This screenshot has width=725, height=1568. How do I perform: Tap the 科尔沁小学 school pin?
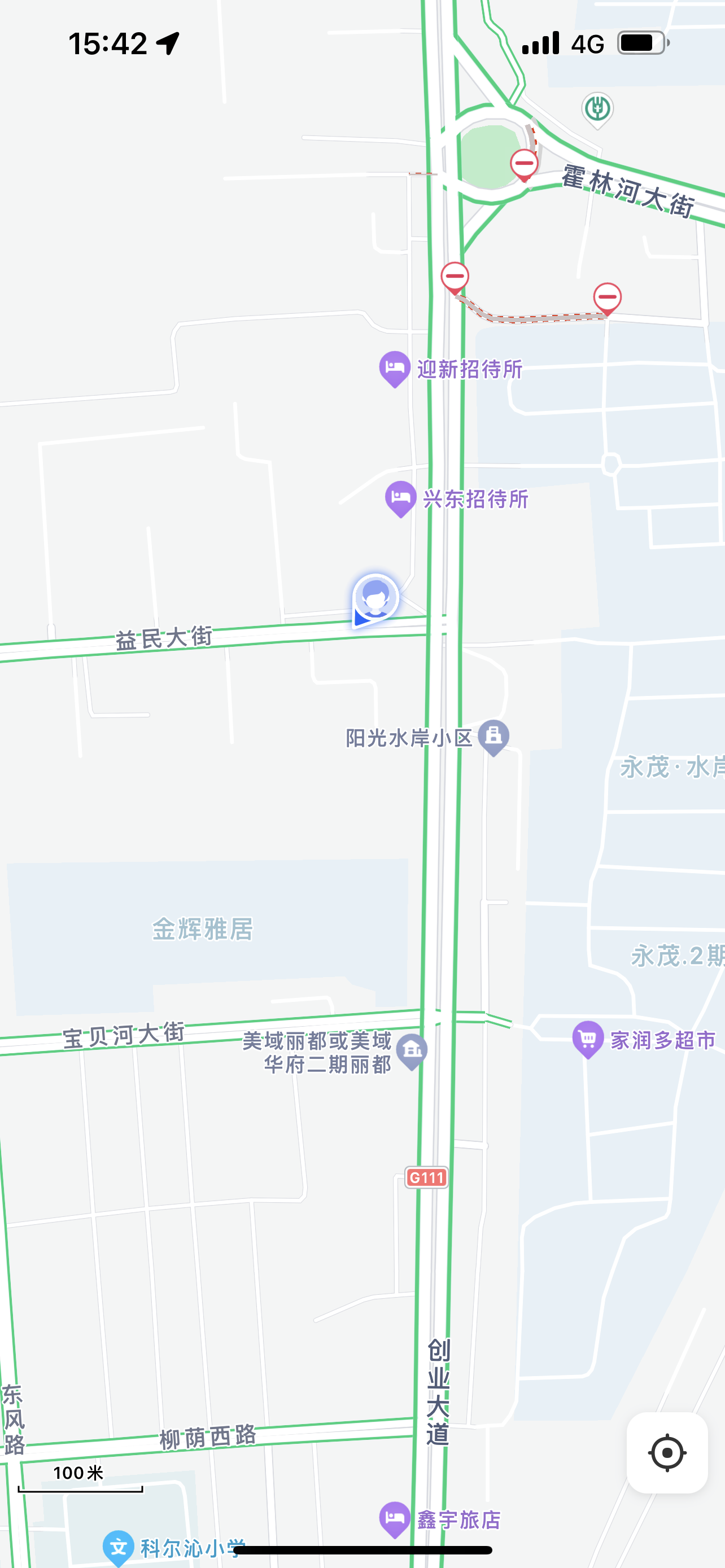[118, 1547]
